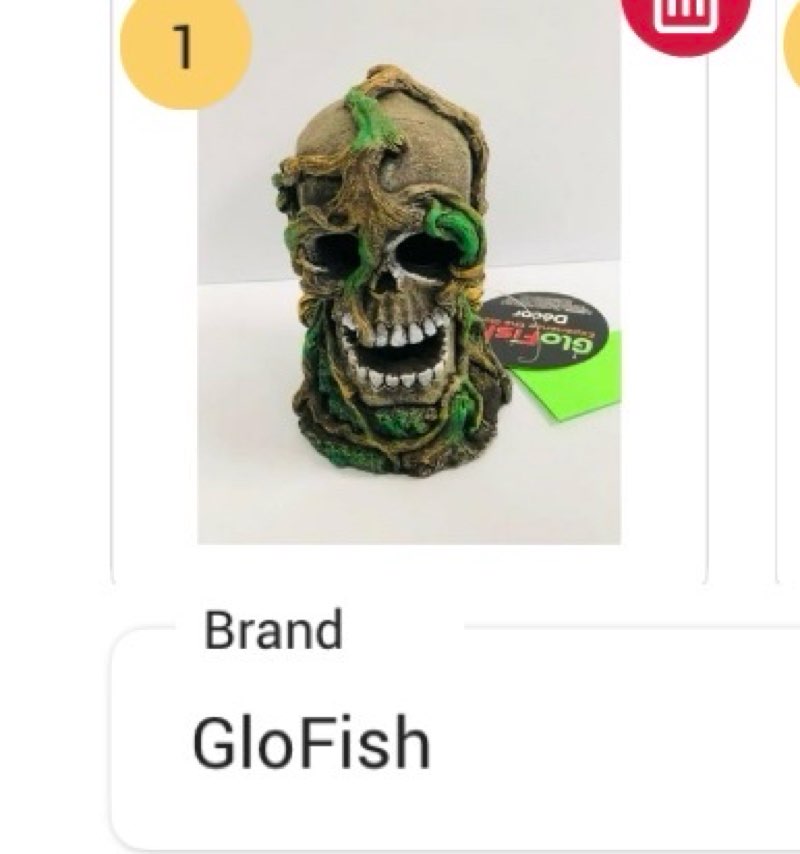Delete photo number 1
Screen dimensions: 800x854
(685, 17)
